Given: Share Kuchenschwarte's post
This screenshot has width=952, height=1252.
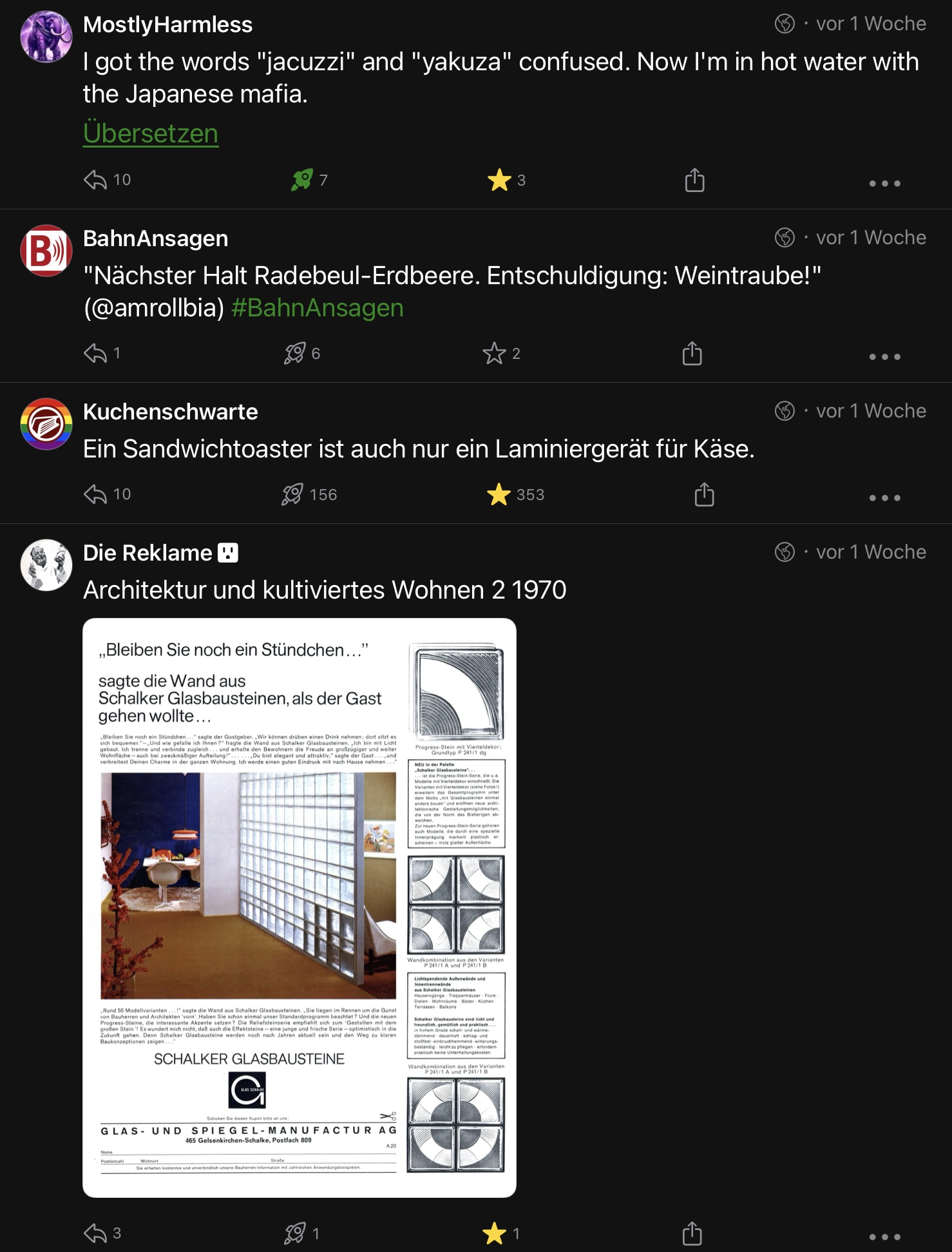Looking at the screenshot, I should (x=704, y=494).
